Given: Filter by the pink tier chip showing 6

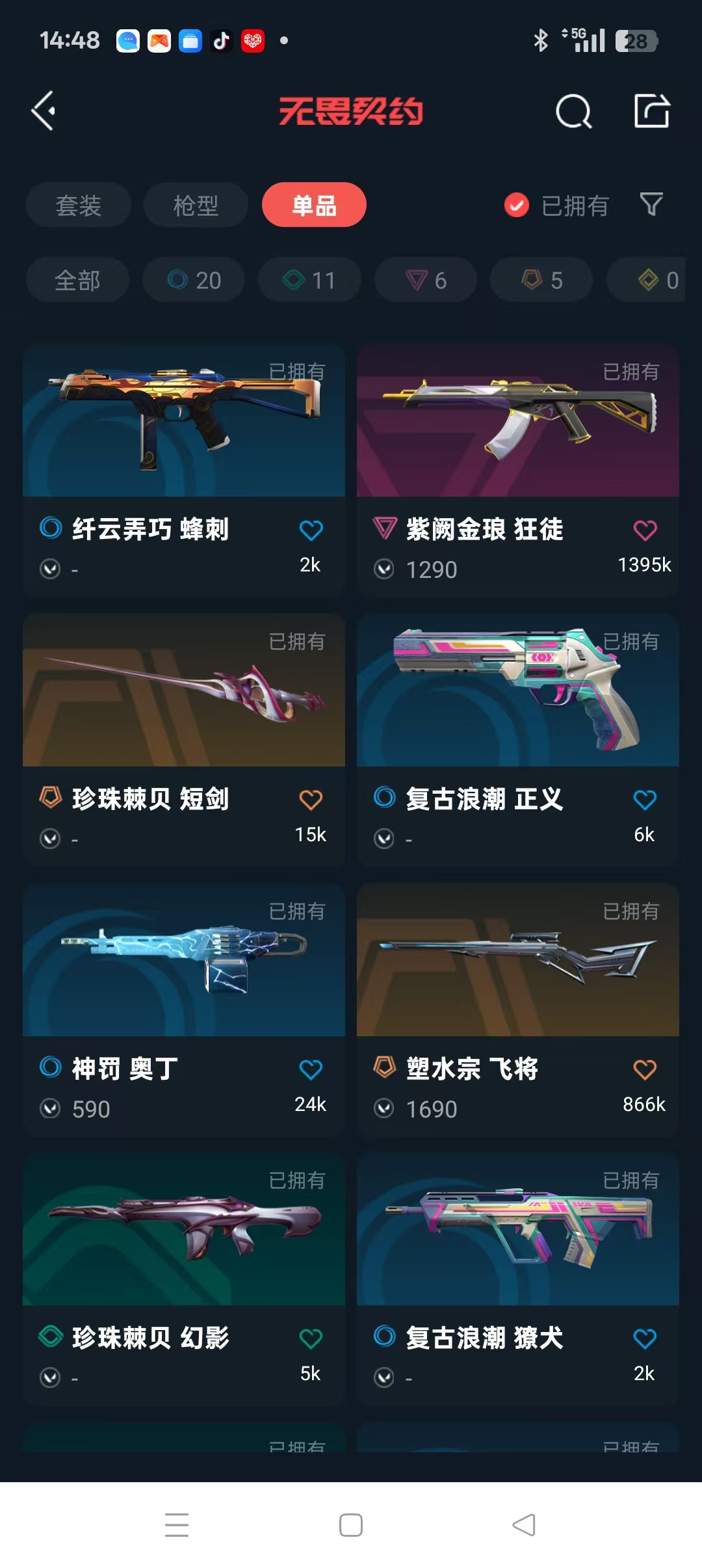Looking at the screenshot, I should (426, 280).
